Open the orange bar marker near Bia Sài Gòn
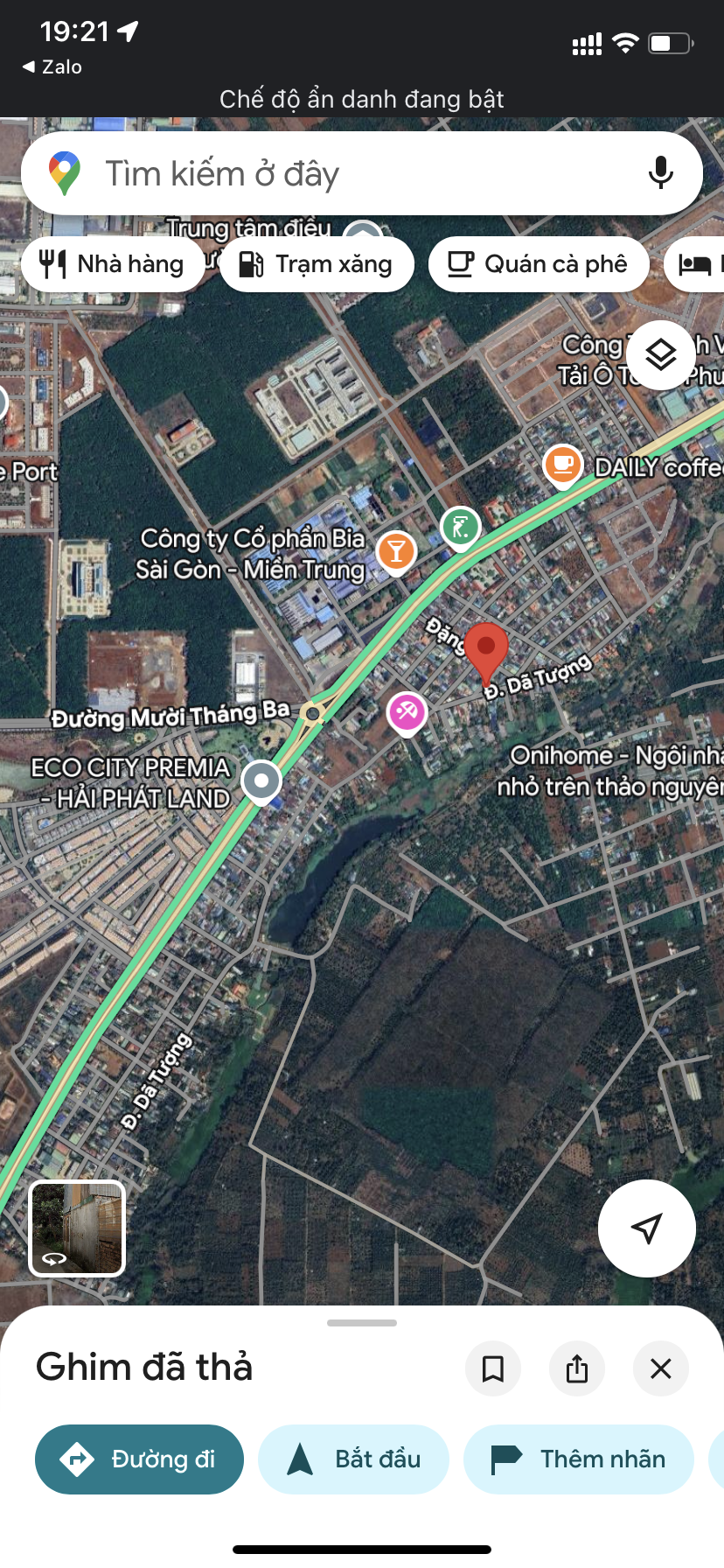Viewport: 724px width, 1568px height. pyautogui.click(x=396, y=551)
